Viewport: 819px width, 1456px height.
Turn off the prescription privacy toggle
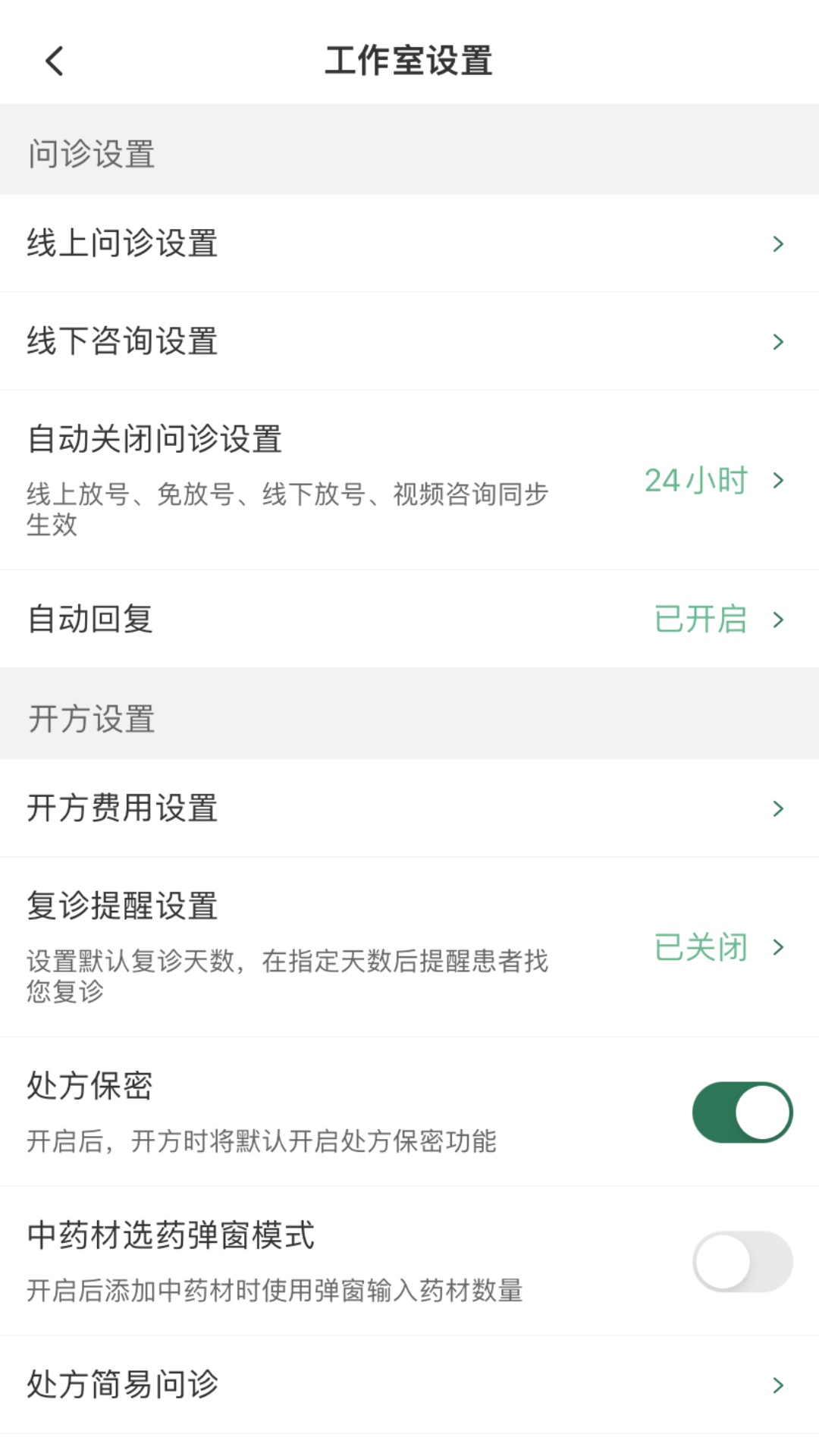coord(741,1112)
